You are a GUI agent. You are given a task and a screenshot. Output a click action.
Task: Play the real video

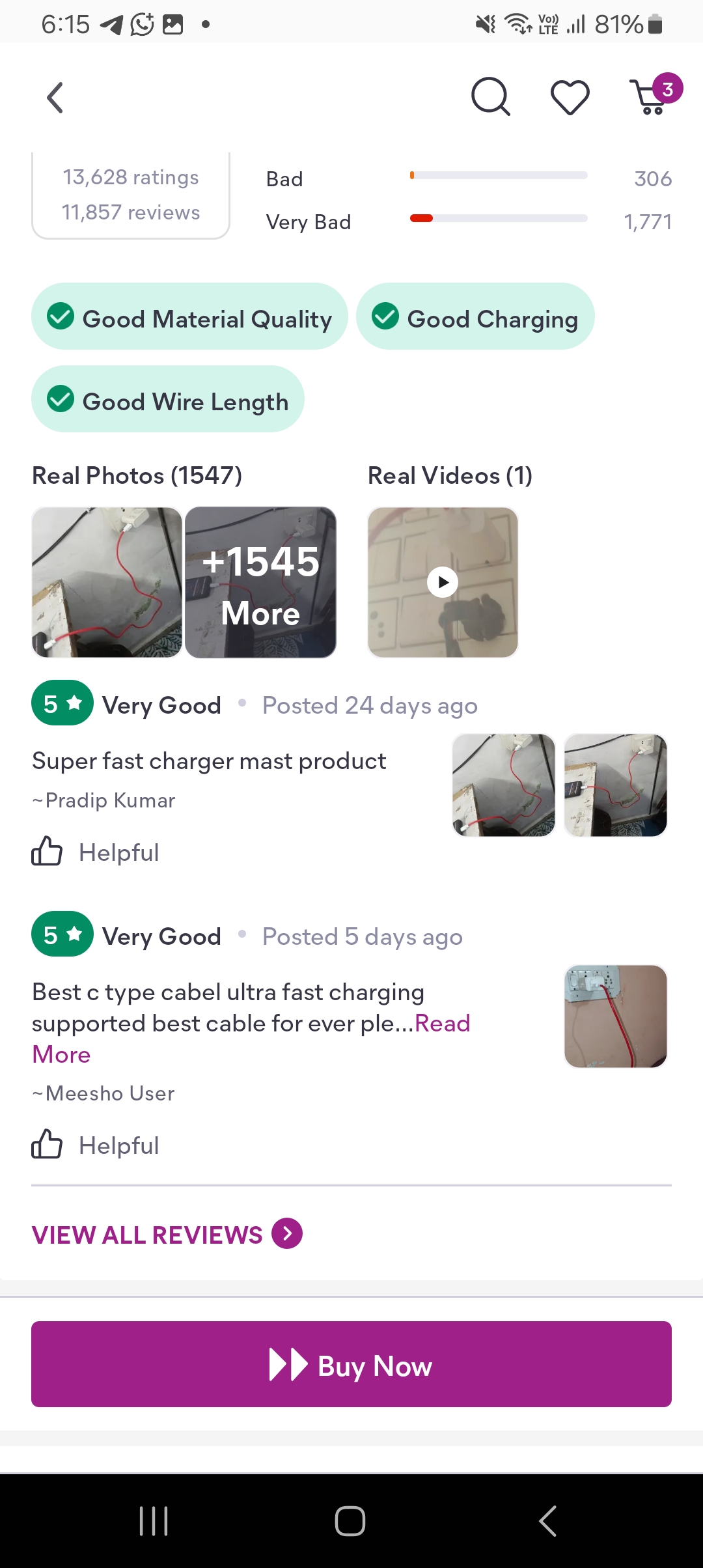(443, 582)
